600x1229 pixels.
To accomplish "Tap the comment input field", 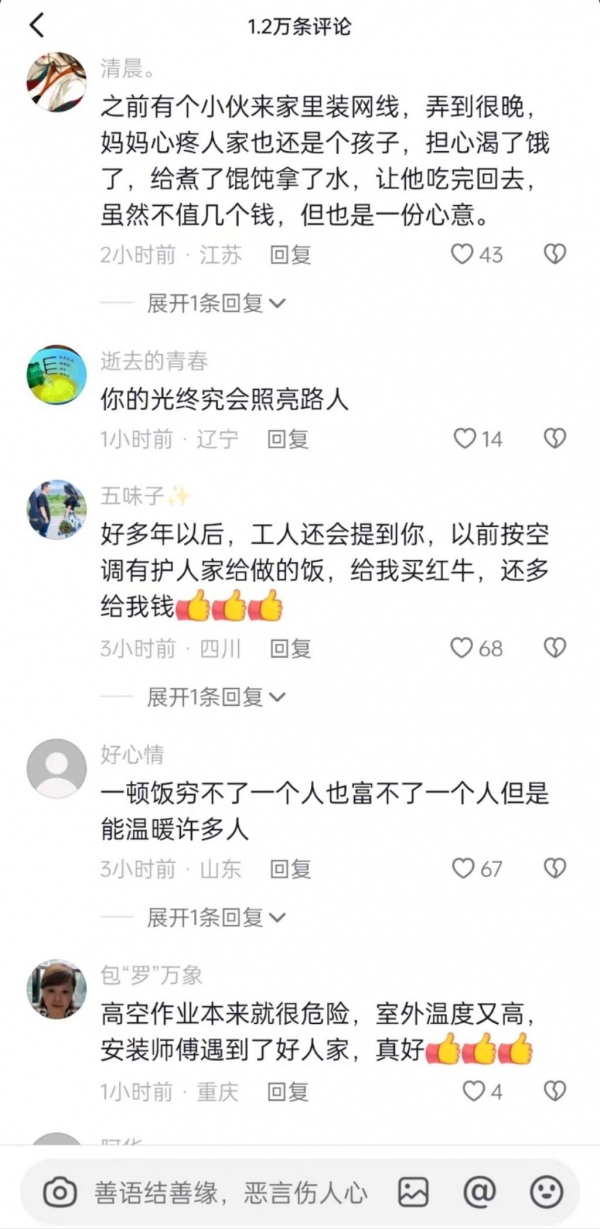I will (230, 1192).
